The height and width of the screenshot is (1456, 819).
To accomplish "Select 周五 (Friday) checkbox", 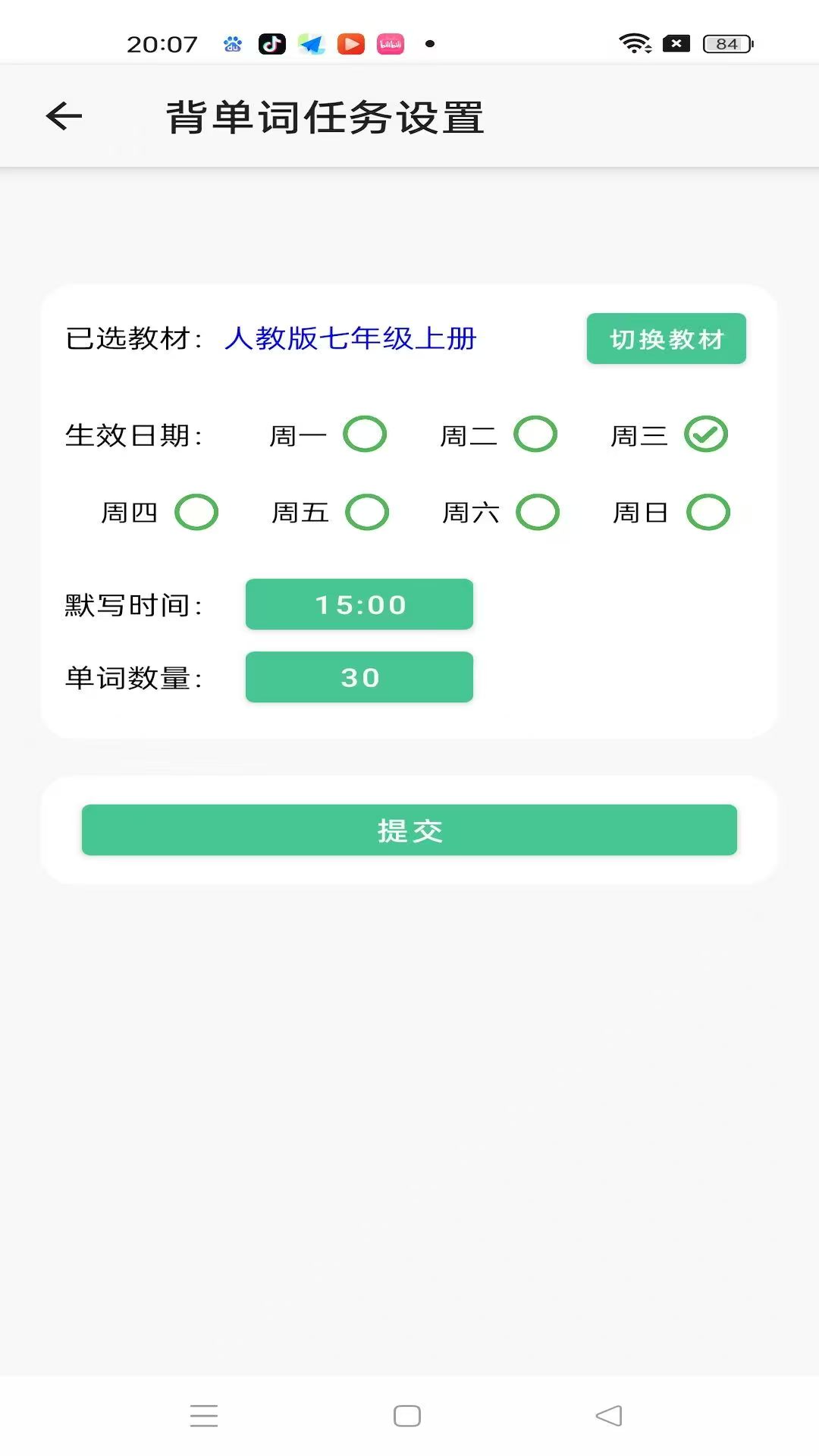I will [x=366, y=512].
